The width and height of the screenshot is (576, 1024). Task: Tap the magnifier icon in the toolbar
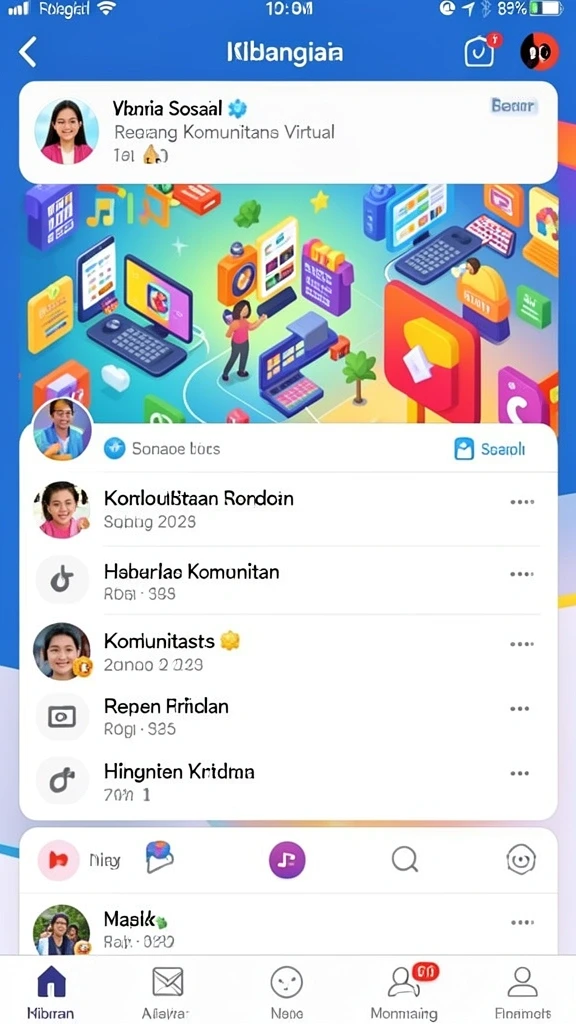click(x=405, y=859)
